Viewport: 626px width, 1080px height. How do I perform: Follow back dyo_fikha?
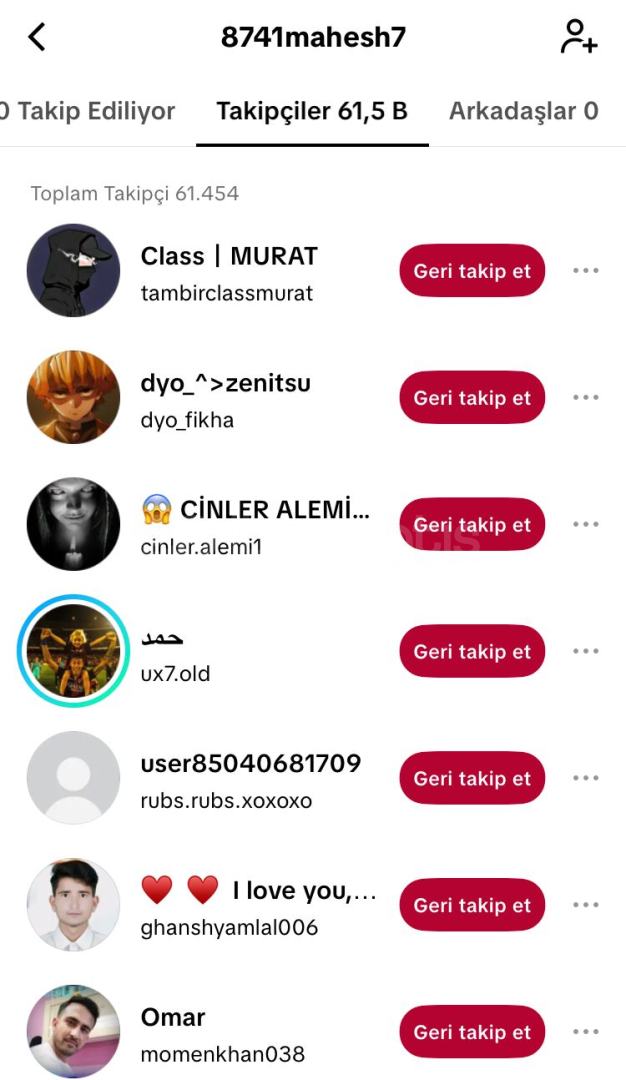pyautogui.click(x=472, y=397)
